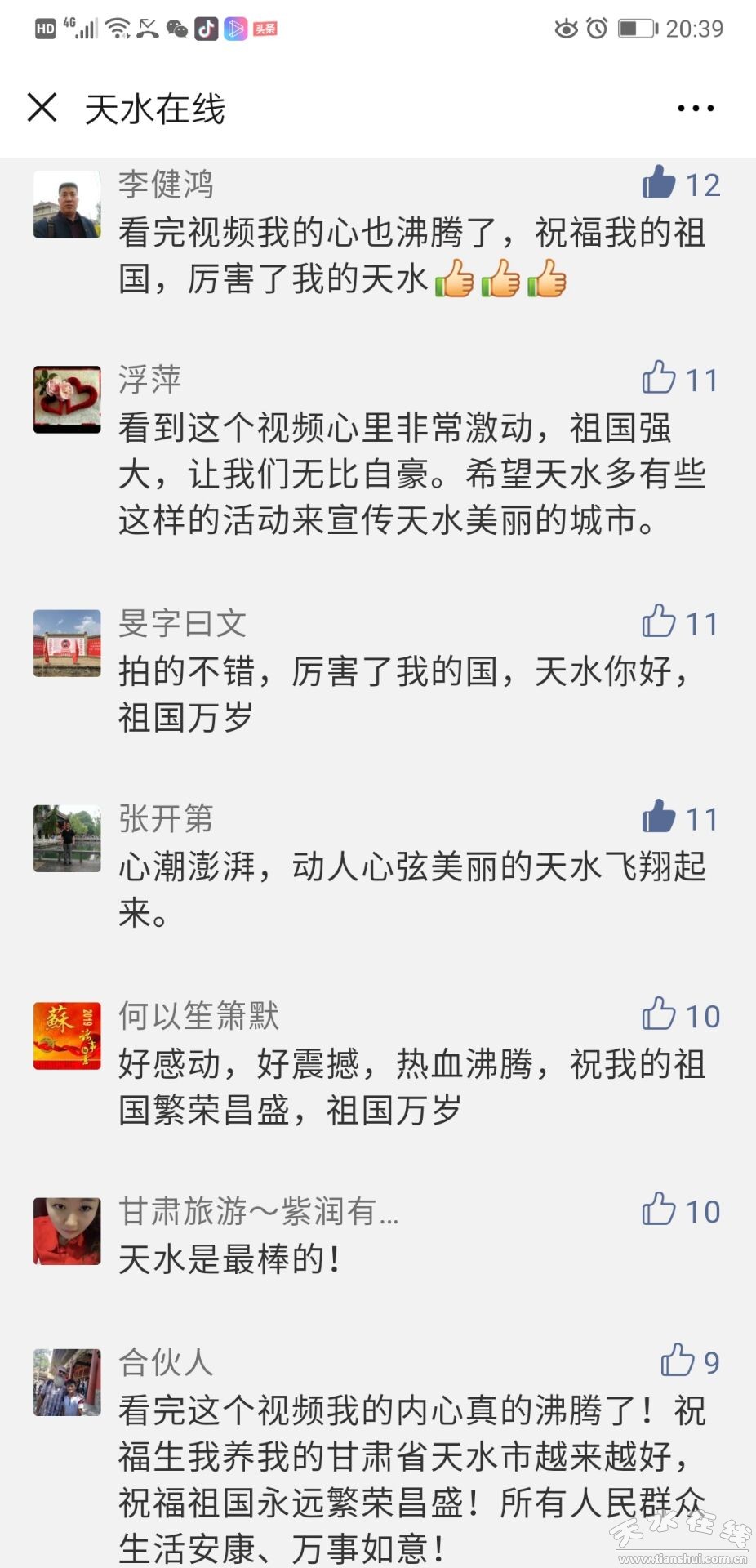Close the 天水在线 page
The width and height of the screenshot is (756, 1568).
click(42, 108)
